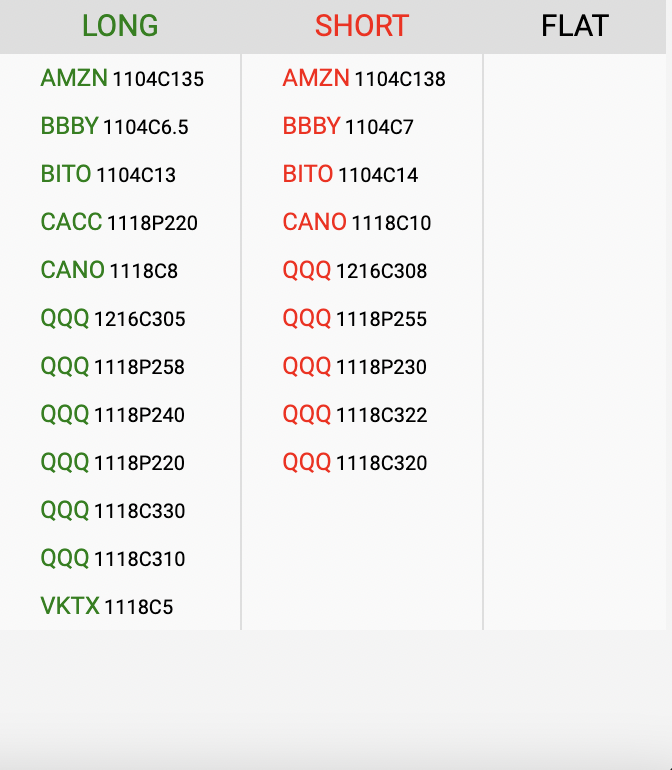
Task: Open the short AMZN 1104C138 position
Action: pos(364,78)
